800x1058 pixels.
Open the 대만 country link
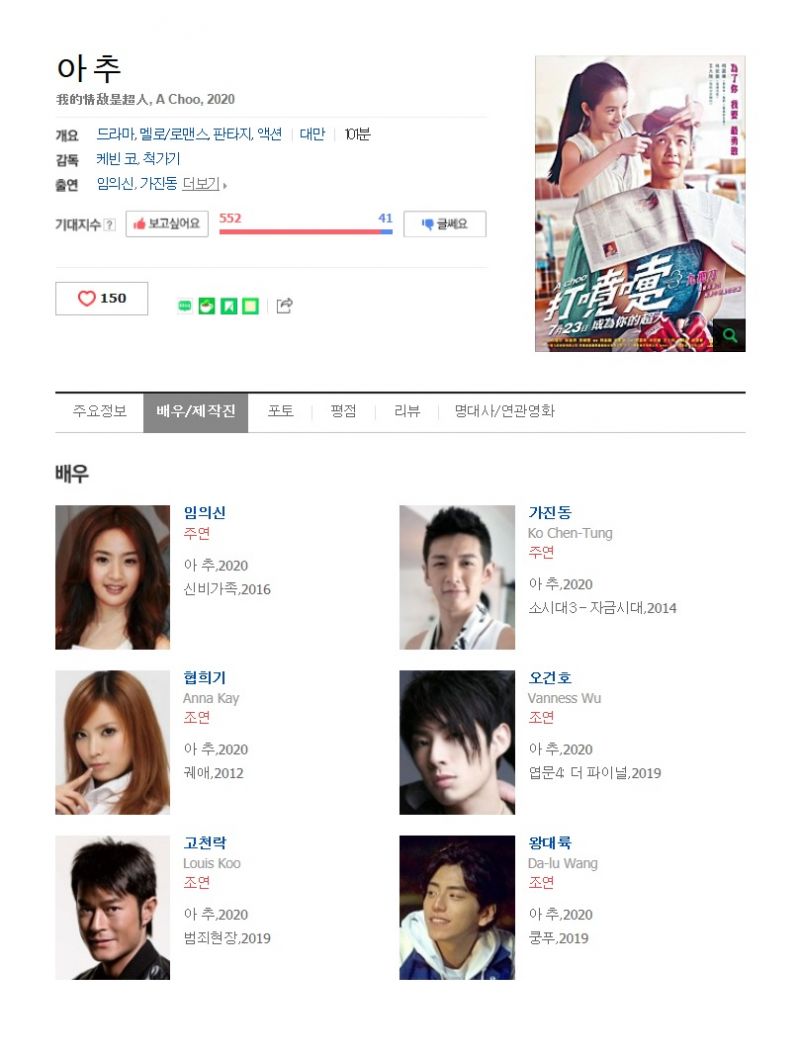point(312,134)
